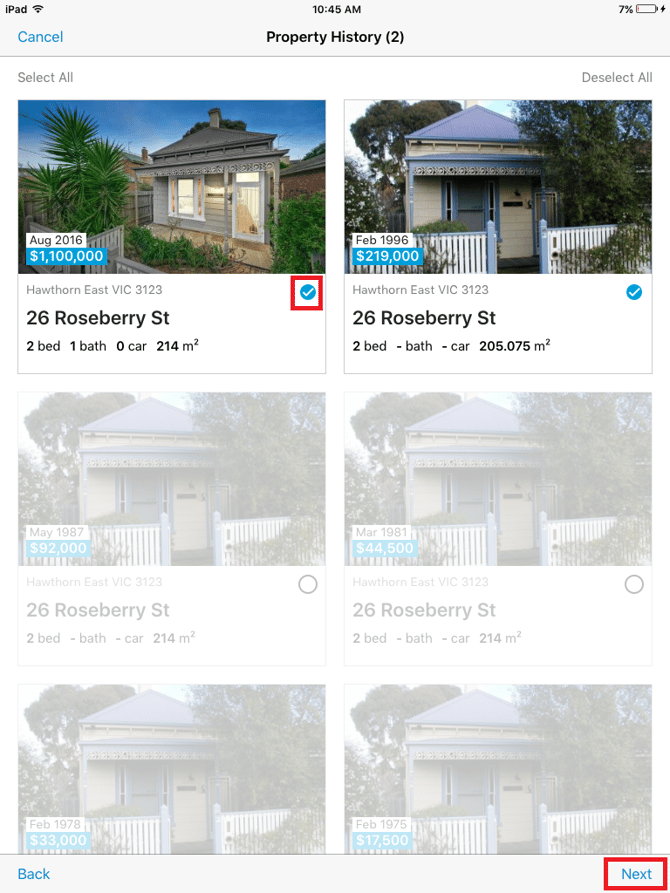Viewport: 670px width, 893px height.
Task: Select the Mar 1981 $44,500 listing
Action: (634, 584)
